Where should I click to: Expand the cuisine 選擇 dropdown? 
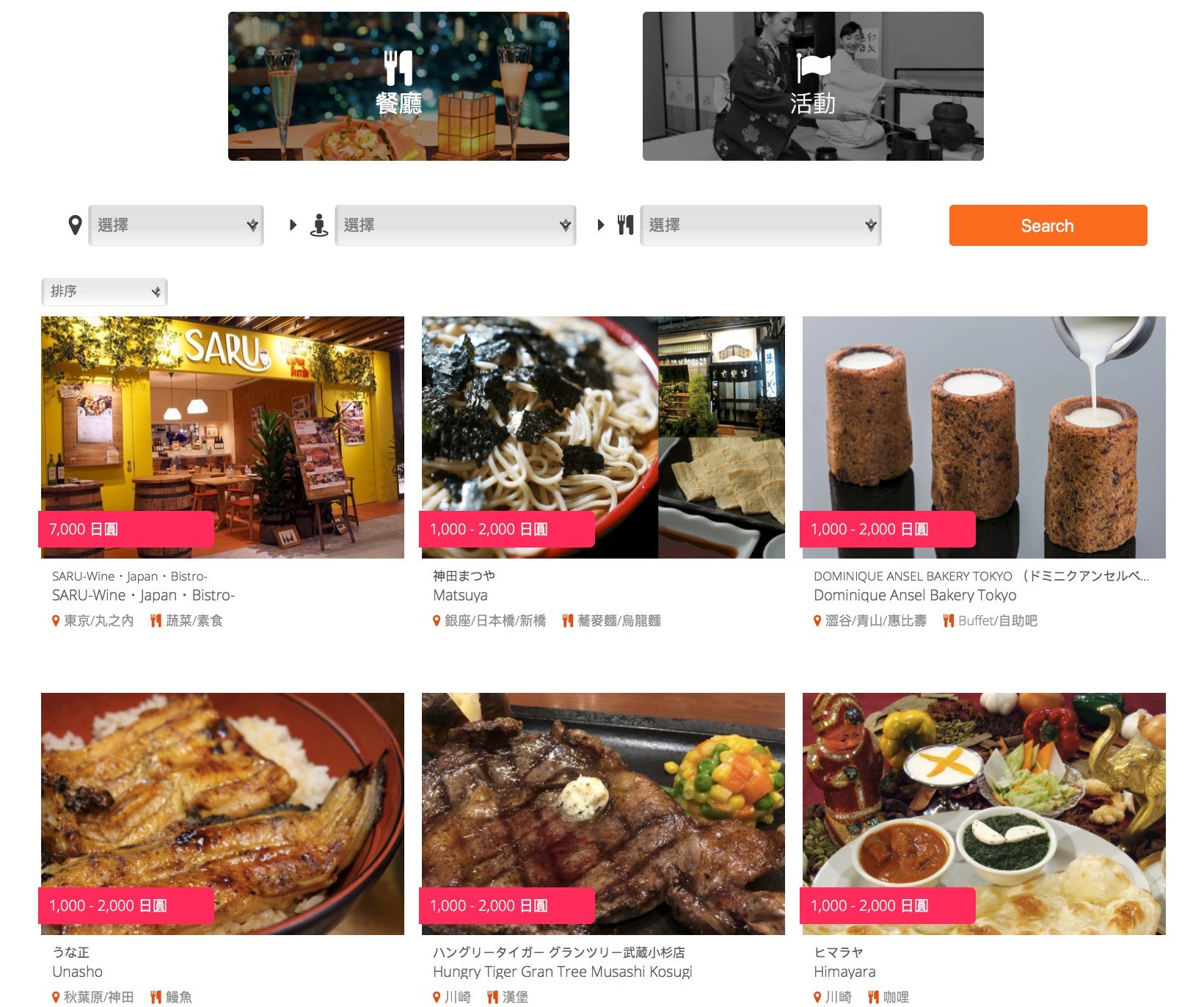click(x=760, y=225)
